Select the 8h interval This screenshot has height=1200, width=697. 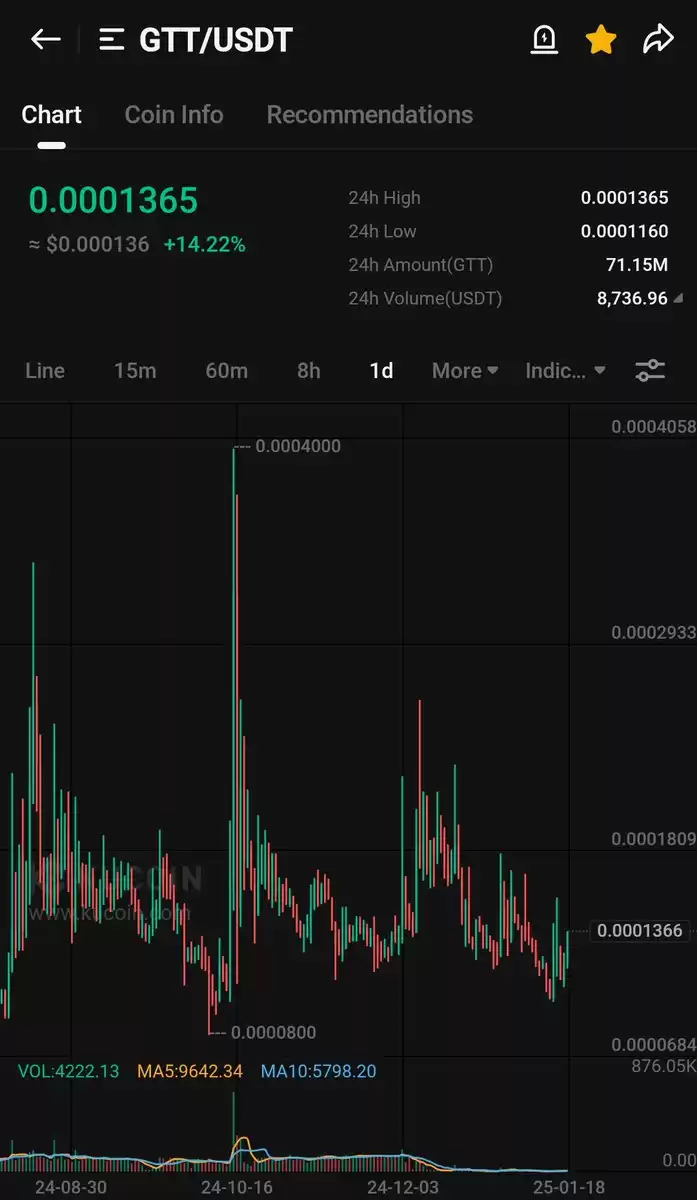pyautogui.click(x=309, y=371)
